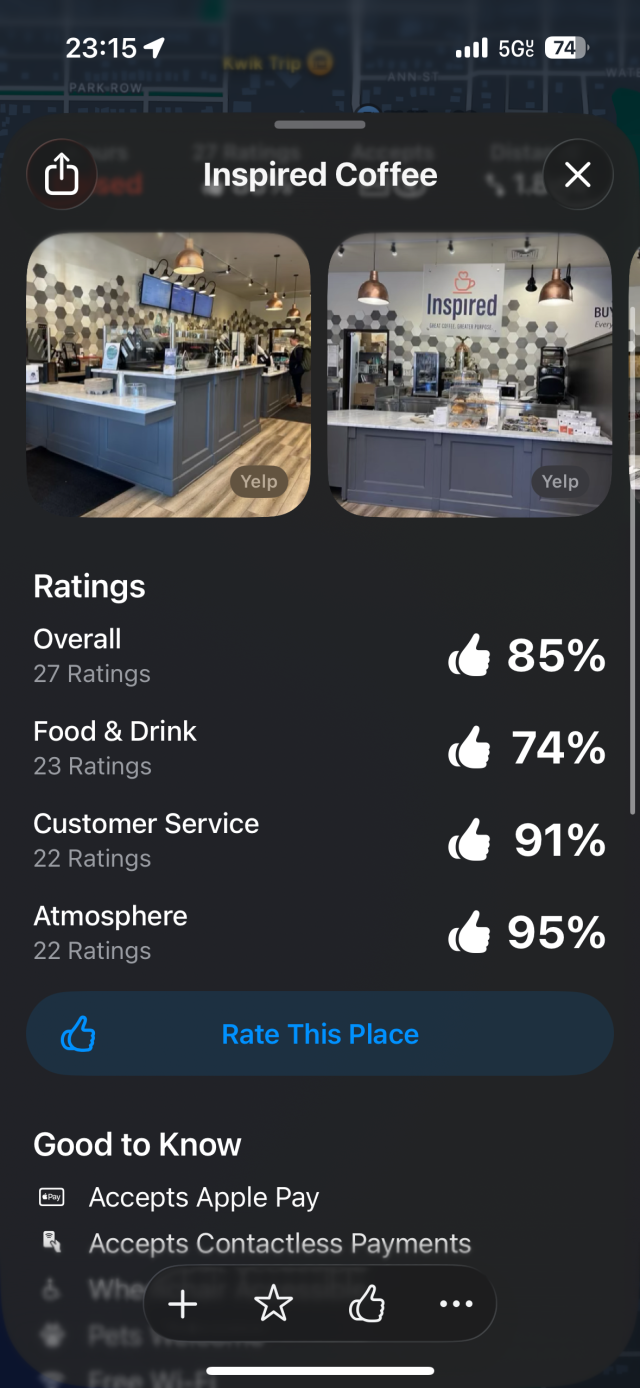
Task: Favorite this place with the star icon
Action: pyautogui.click(x=274, y=1304)
